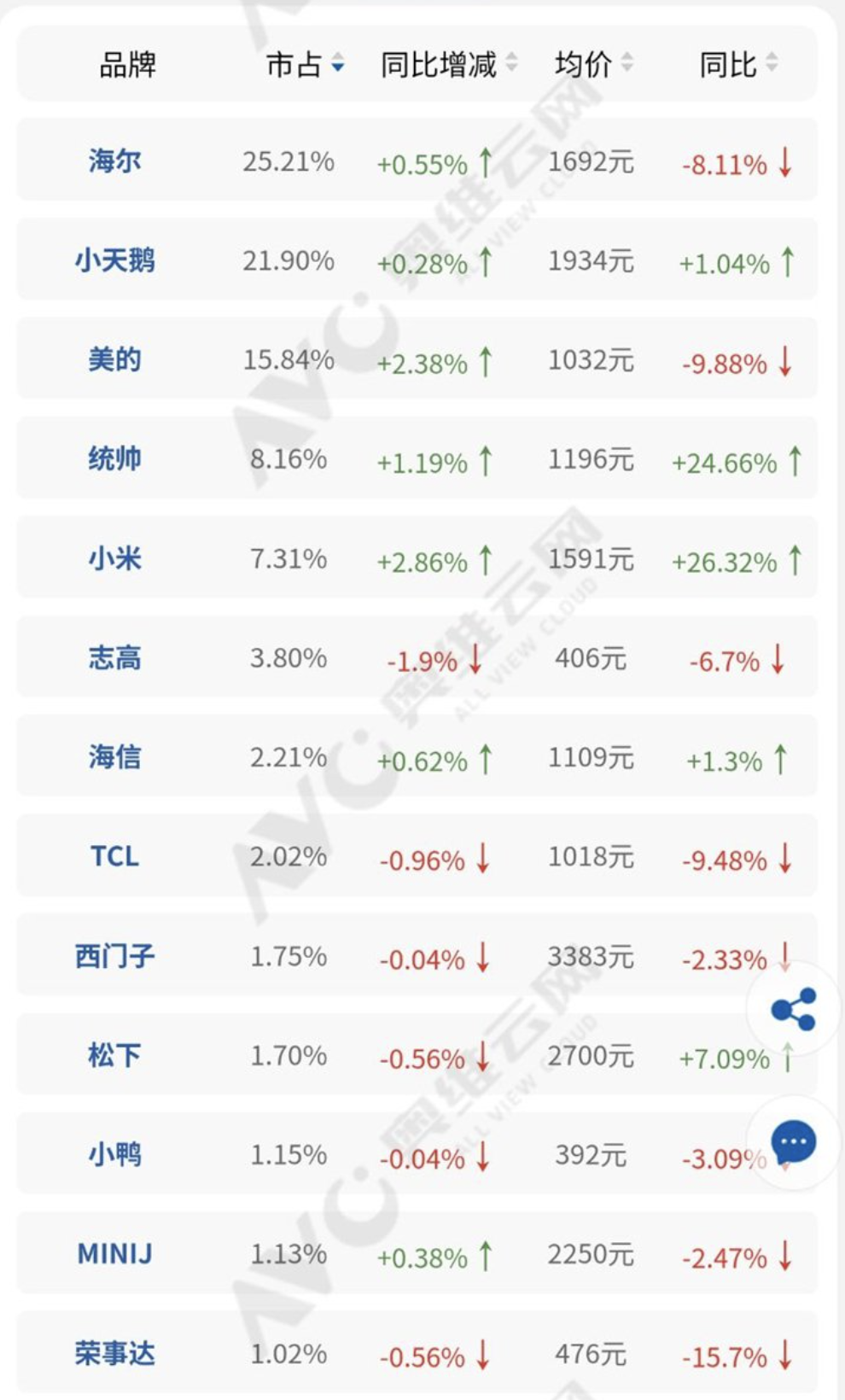Tap the floating share button
This screenshot has height=1400, width=845.
click(x=794, y=1010)
